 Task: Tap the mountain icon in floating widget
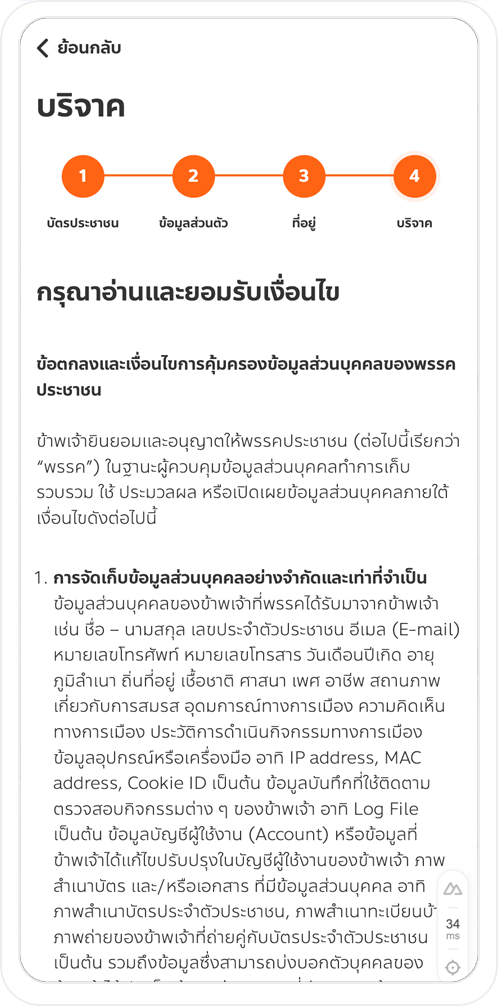453,889
